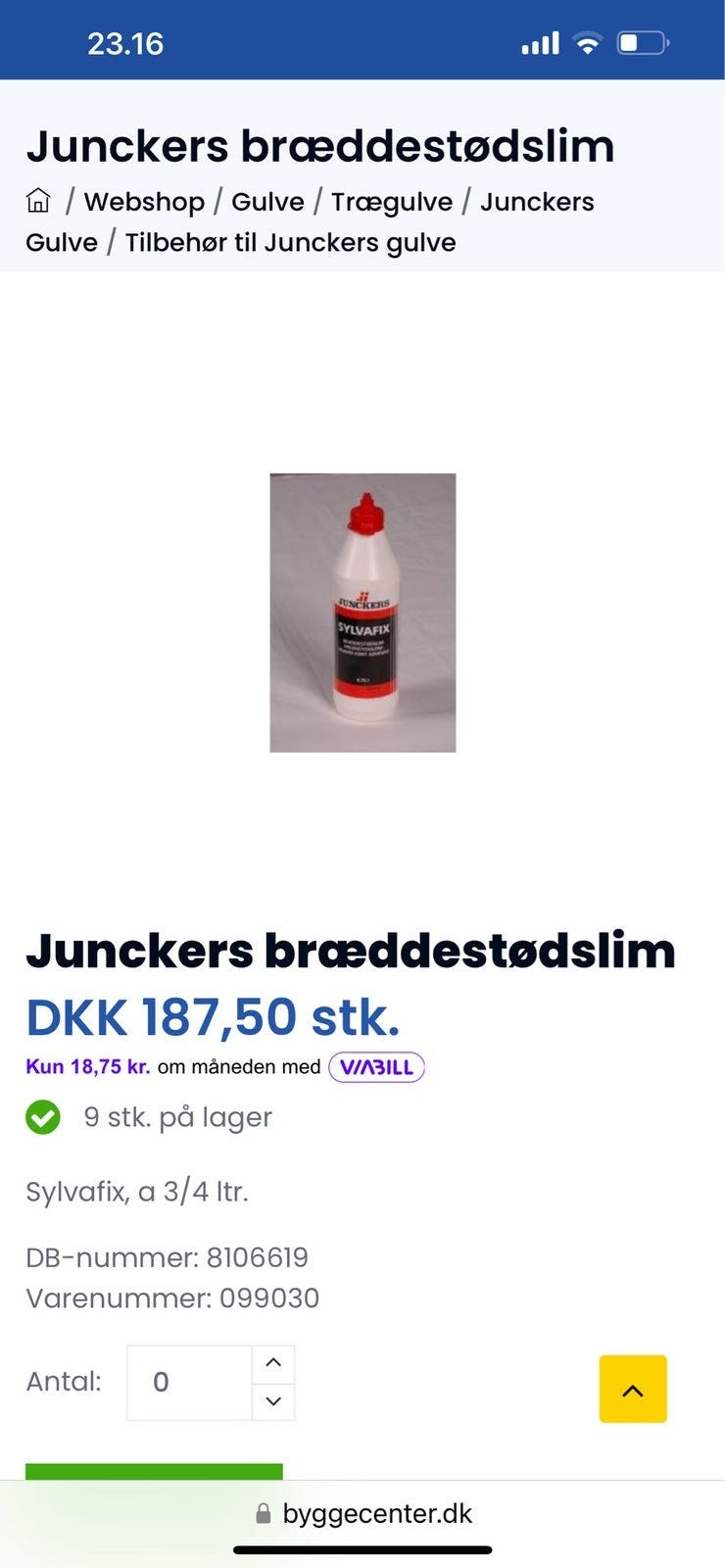Tap the cellular signal icon in the status bar
This screenshot has height=1568, width=725.
(x=538, y=42)
